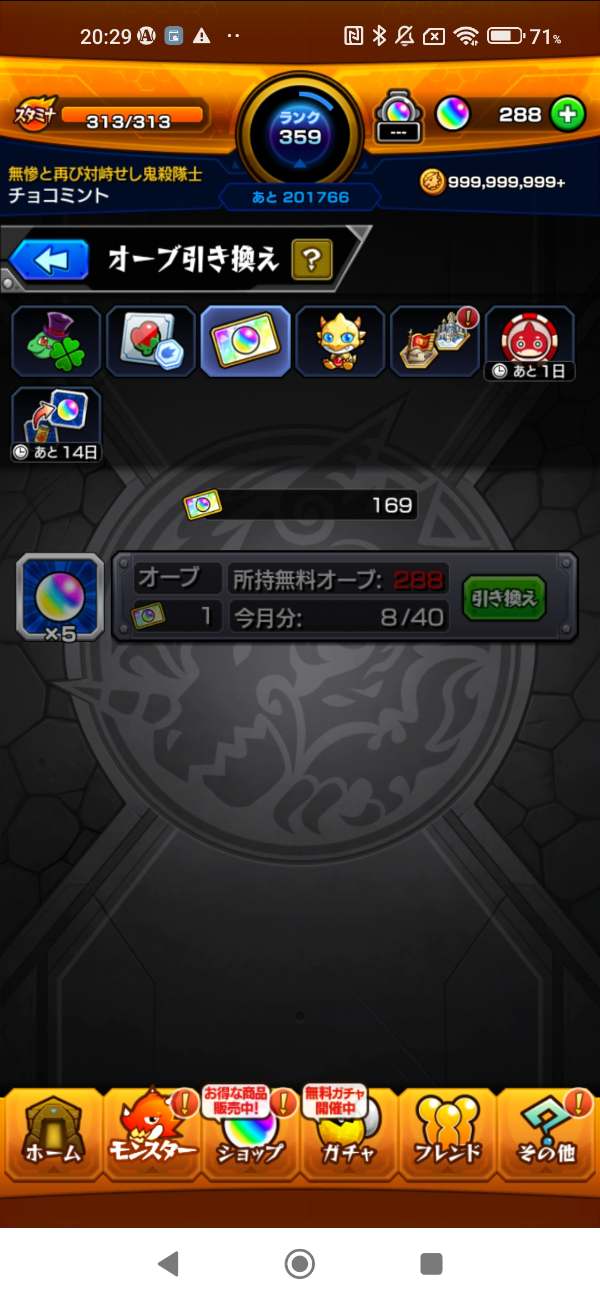Select the orb card category ending in 14 days
This screenshot has width=600, height=1300.
(56, 423)
